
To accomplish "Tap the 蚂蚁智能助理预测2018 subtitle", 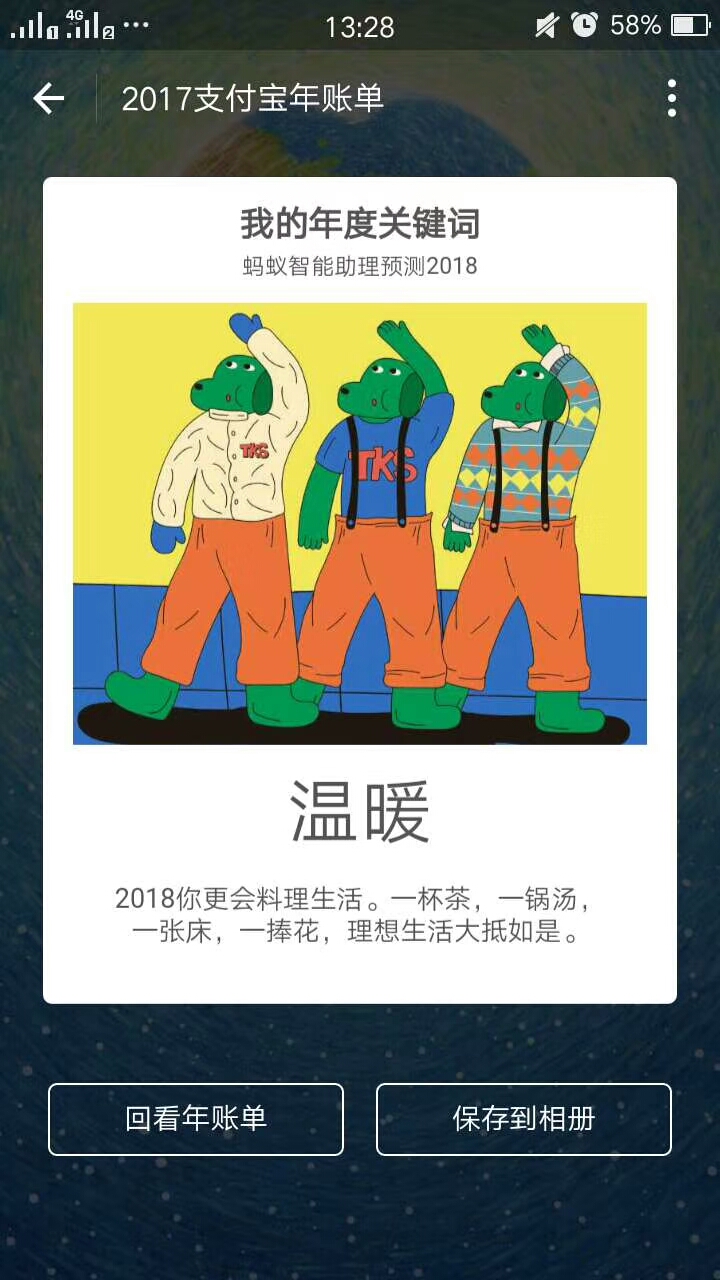I will click(360, 265).
